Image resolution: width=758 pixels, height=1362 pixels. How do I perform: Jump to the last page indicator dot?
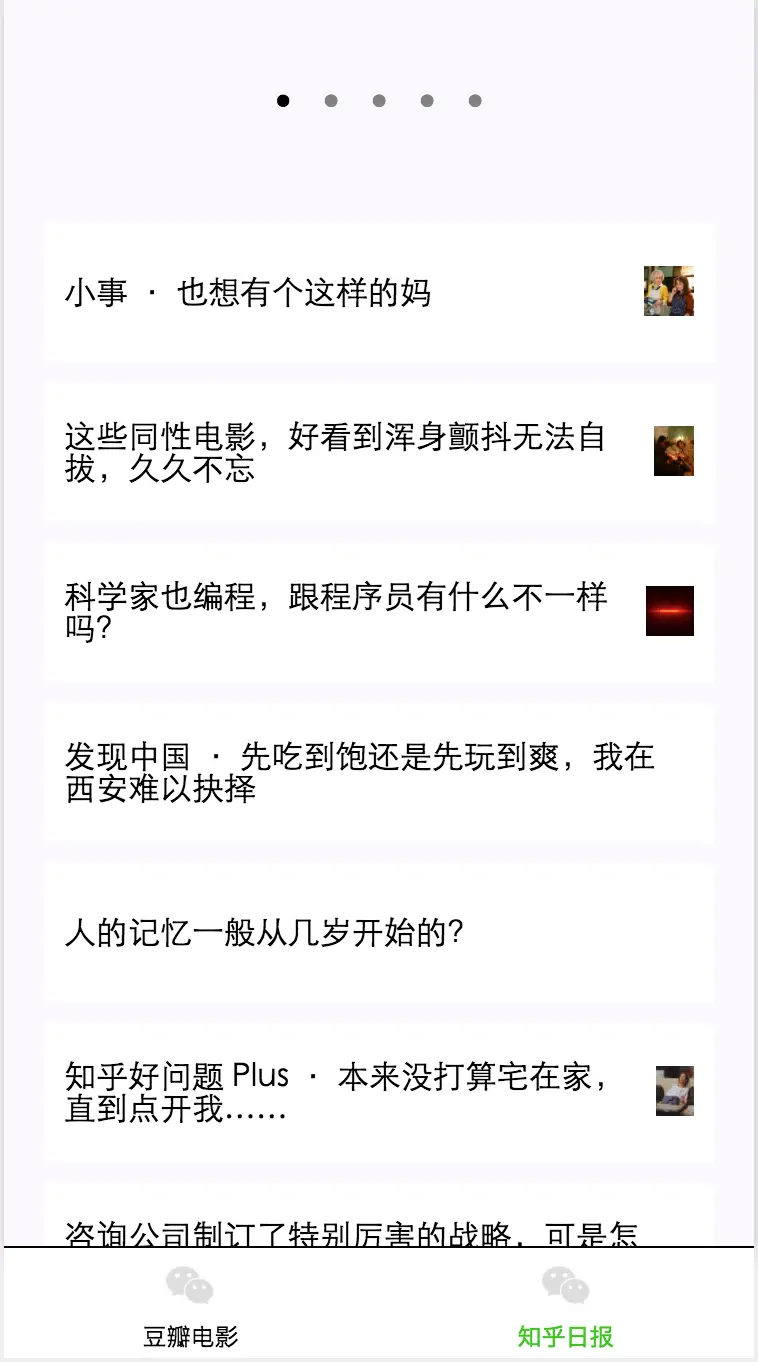(x=475, y=100)
